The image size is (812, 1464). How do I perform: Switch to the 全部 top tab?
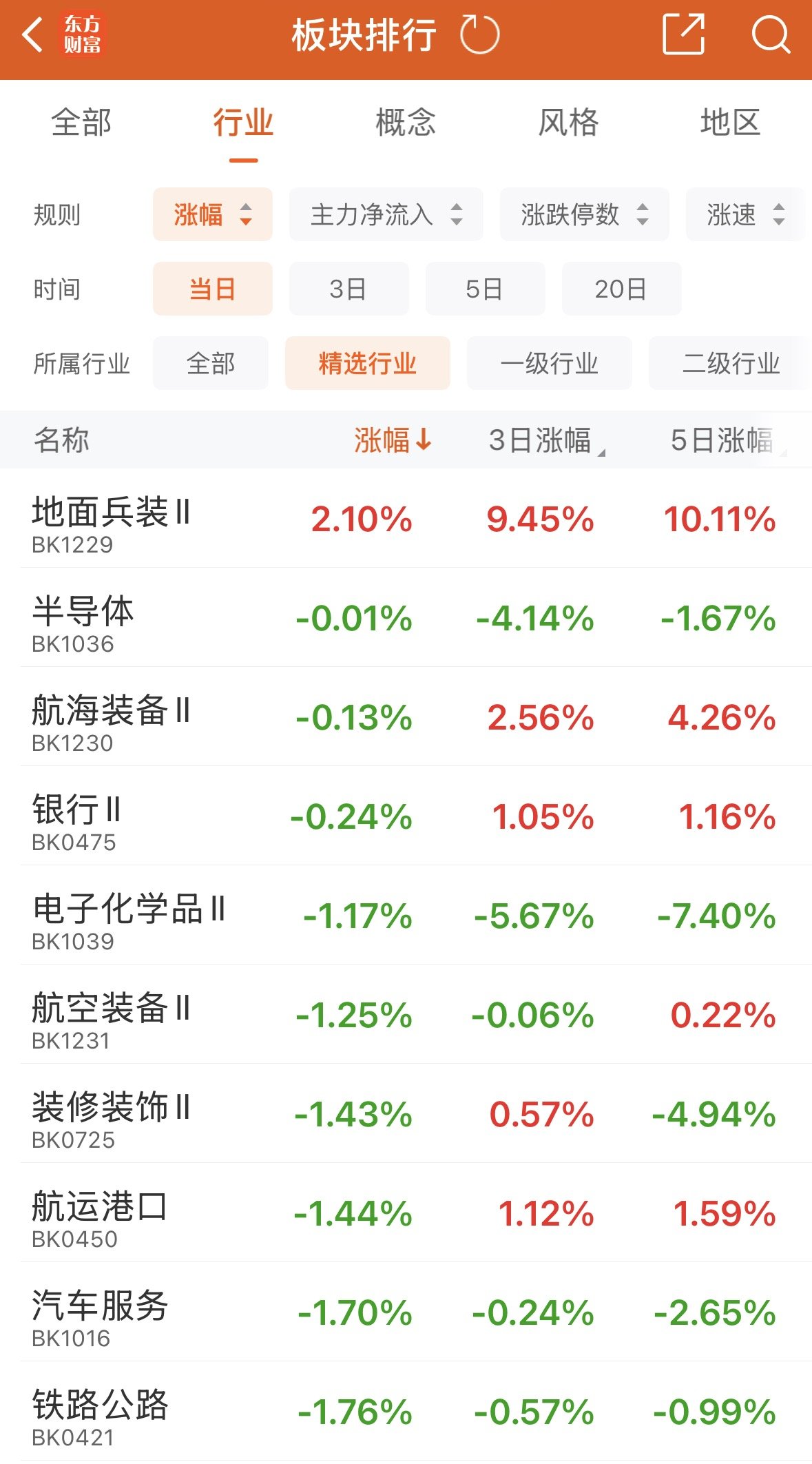click(81, 123)
